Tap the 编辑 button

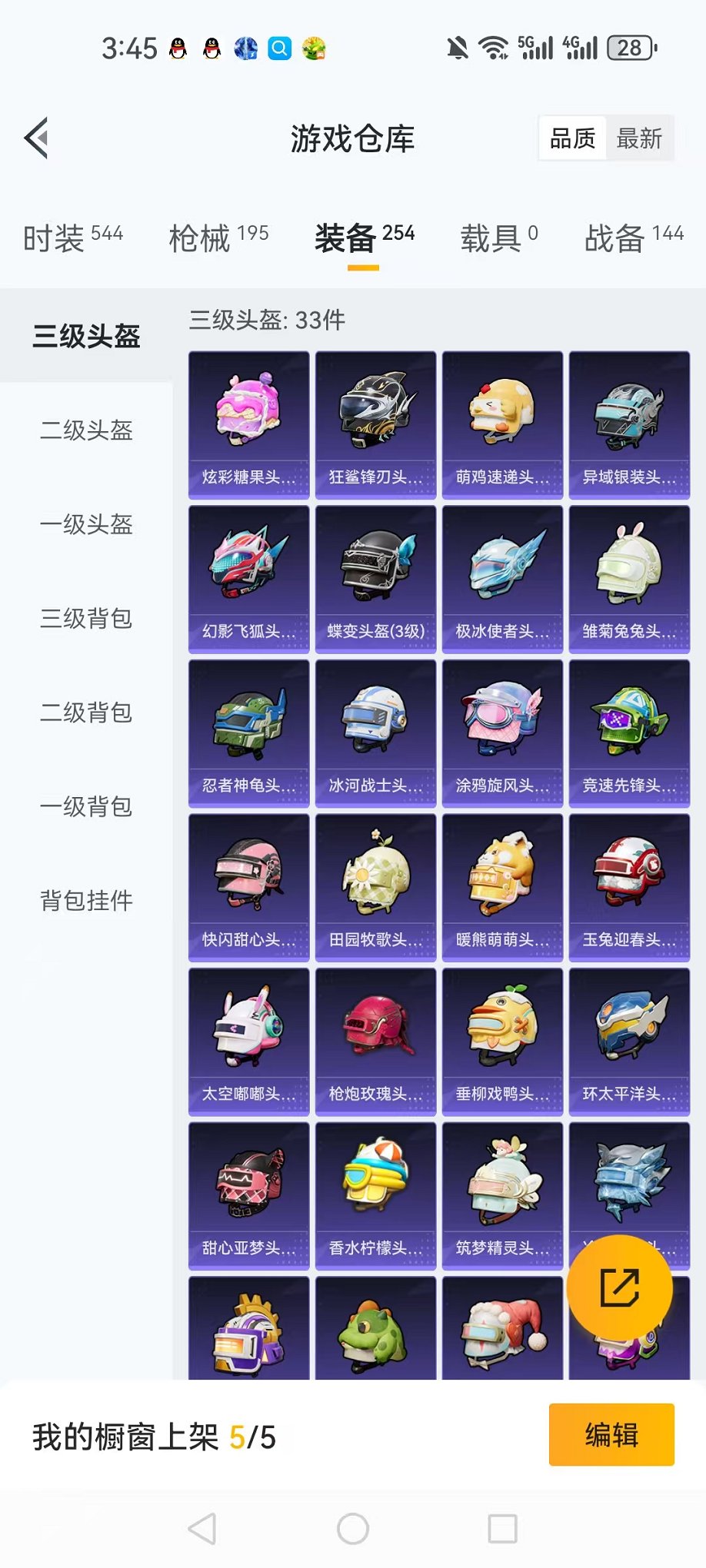[x=611, y=1436]
